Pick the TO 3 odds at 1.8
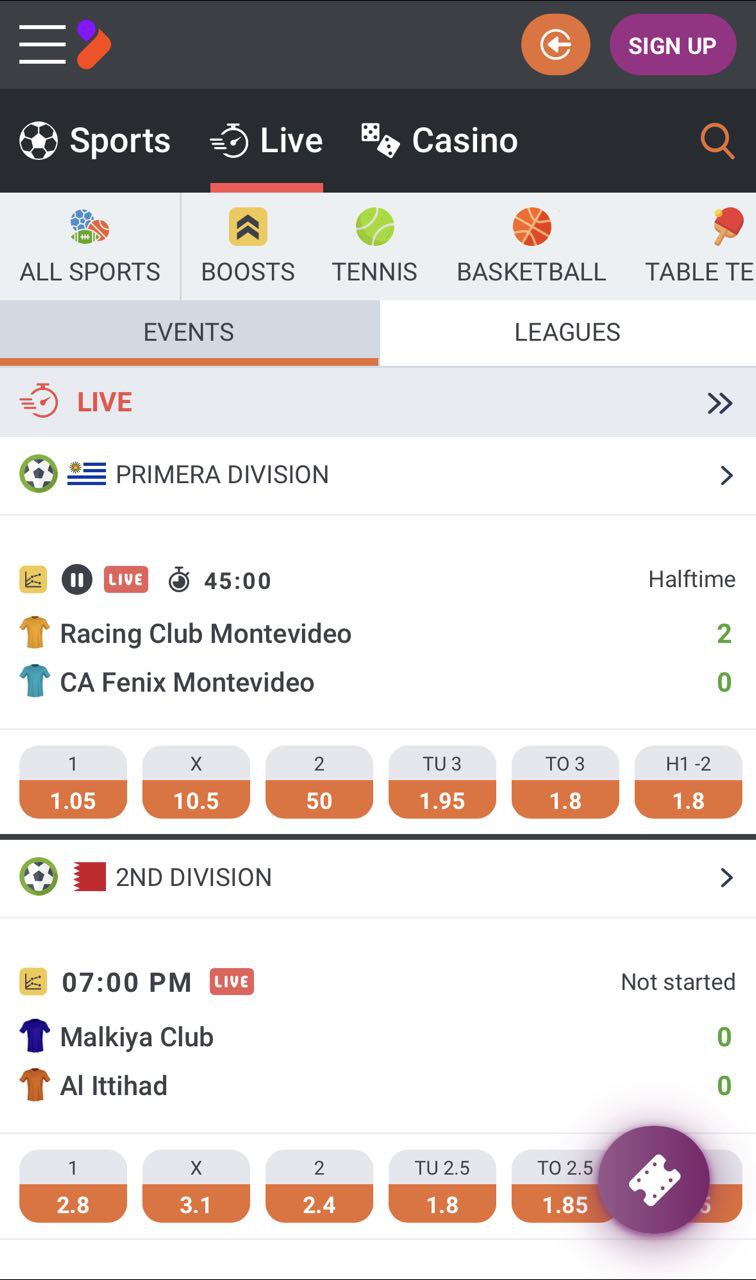Screen dimensions: 756x1280 point(565,782)
